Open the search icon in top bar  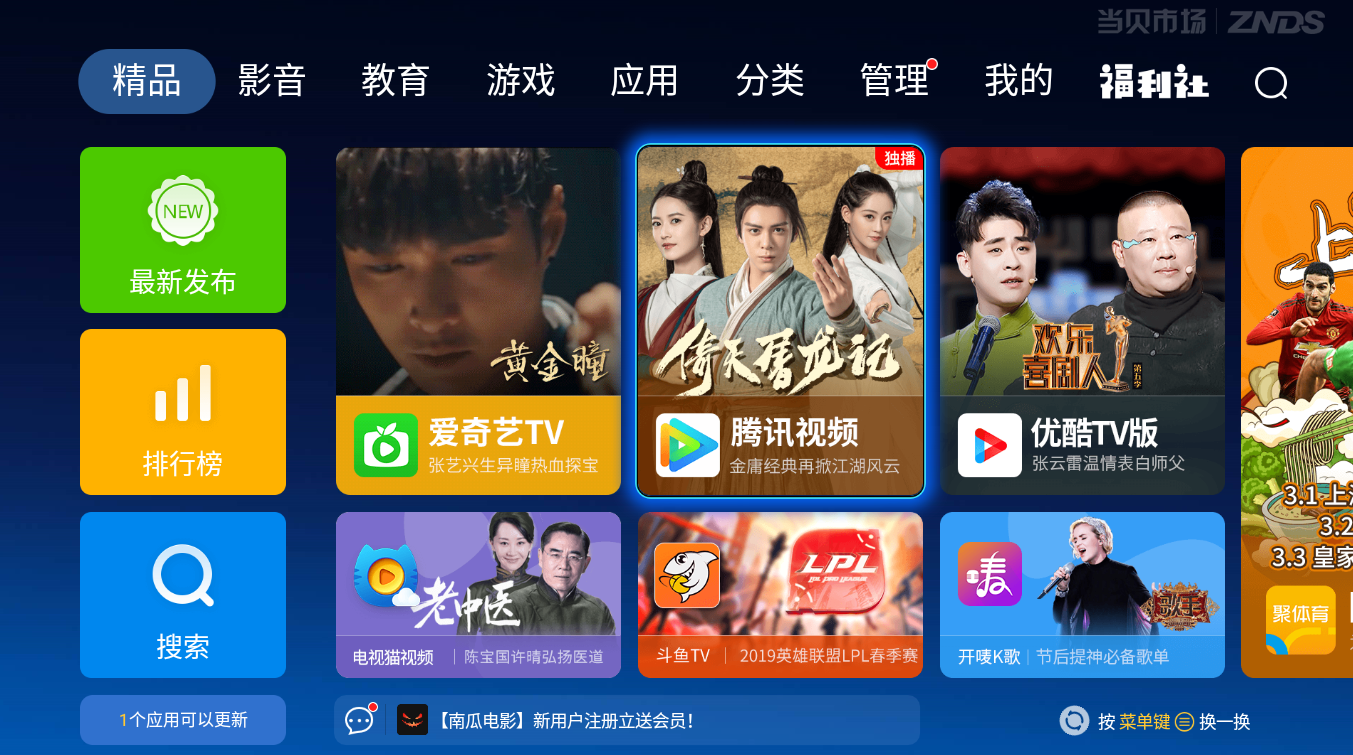(x=1271, y=82)
